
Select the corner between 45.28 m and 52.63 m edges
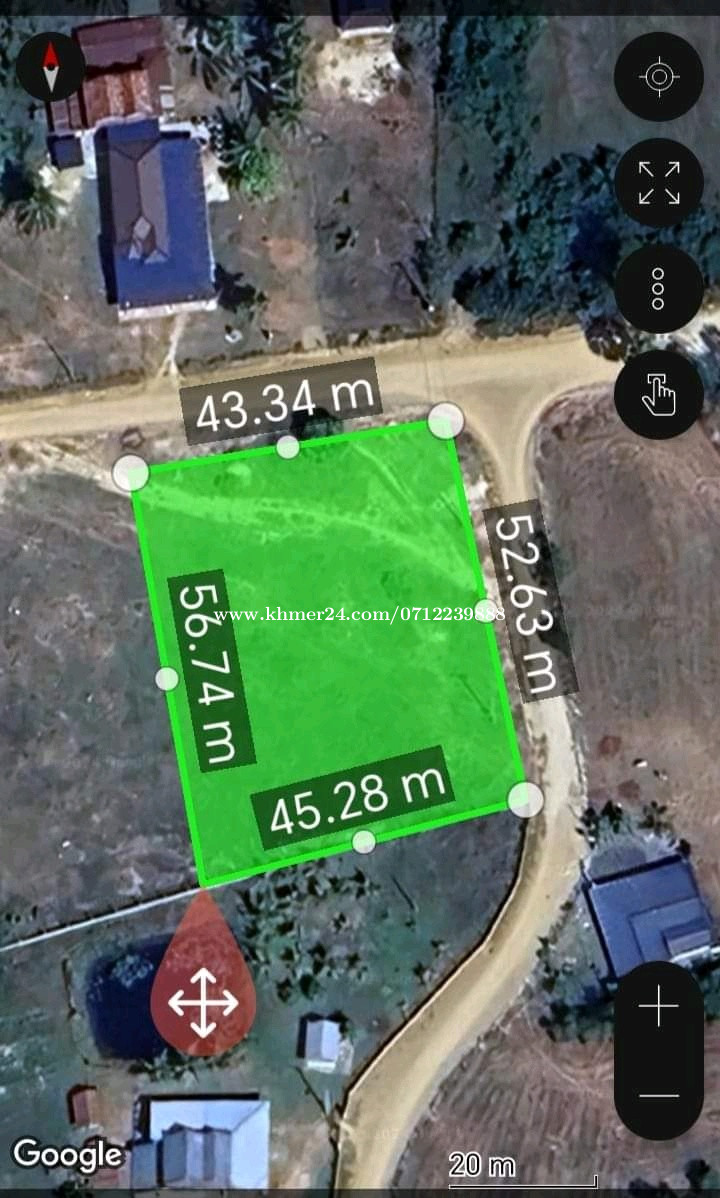525,799
